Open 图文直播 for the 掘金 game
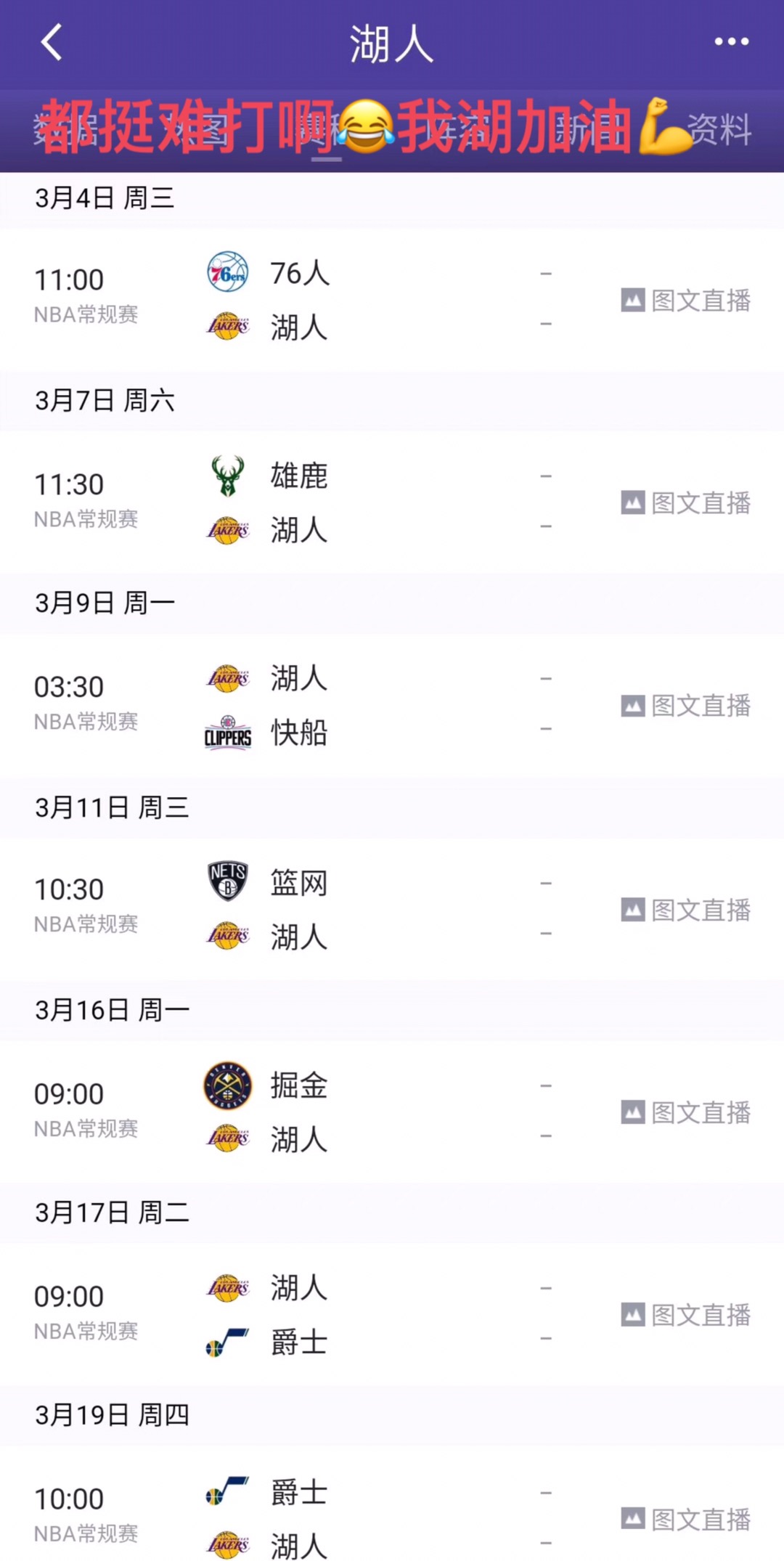 pos(686,1112)
